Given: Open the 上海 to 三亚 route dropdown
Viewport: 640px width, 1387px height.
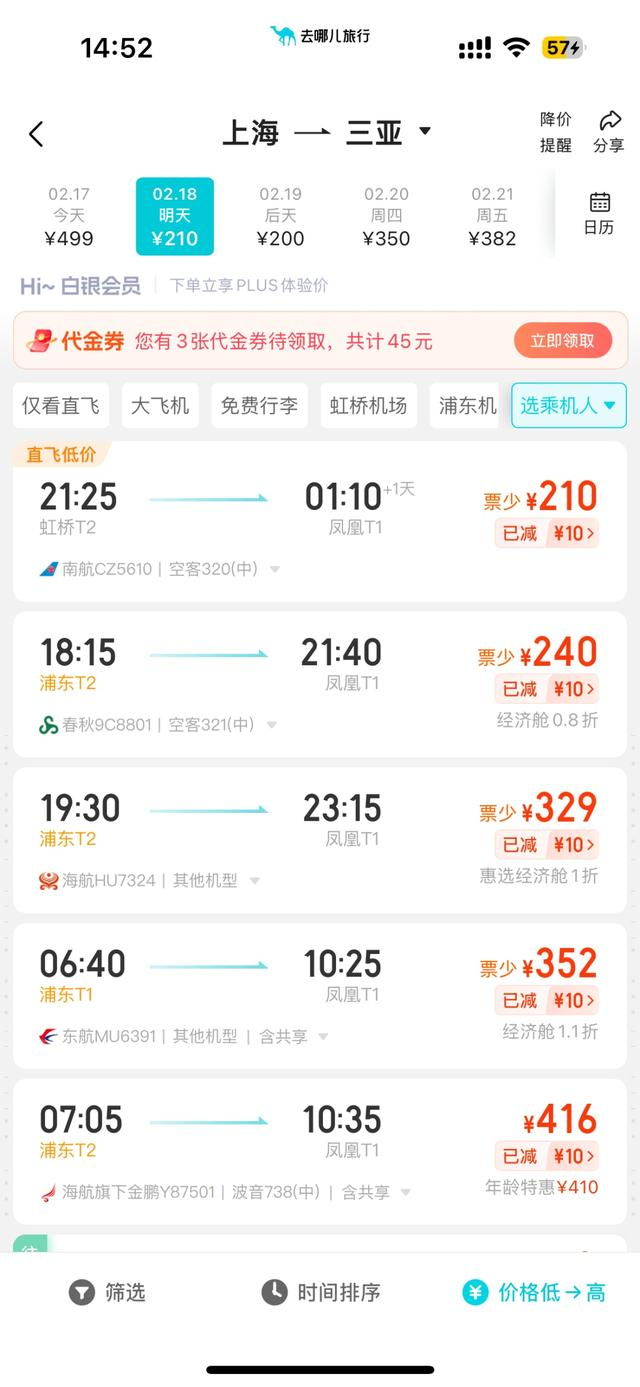Looking at the screenshot, I should tap(424, 131).
